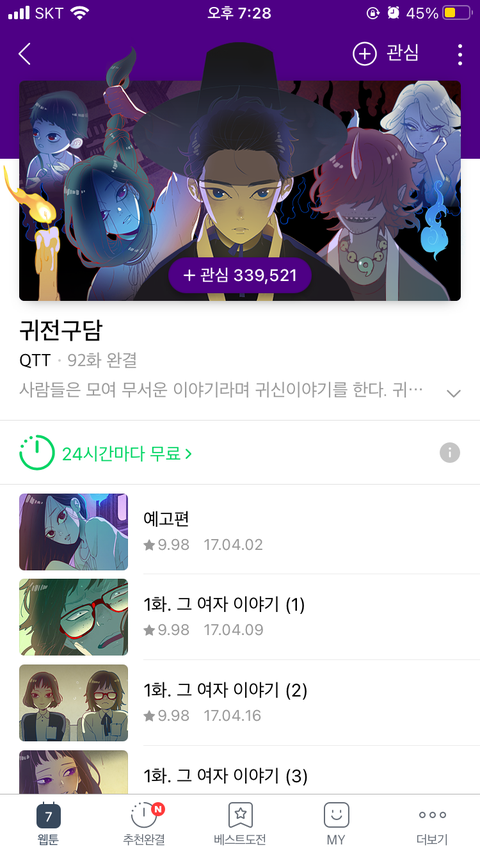Screen dimensions: 480x854
Task: Open the 24시간마다 무료 link
Action: click(106, 453)
